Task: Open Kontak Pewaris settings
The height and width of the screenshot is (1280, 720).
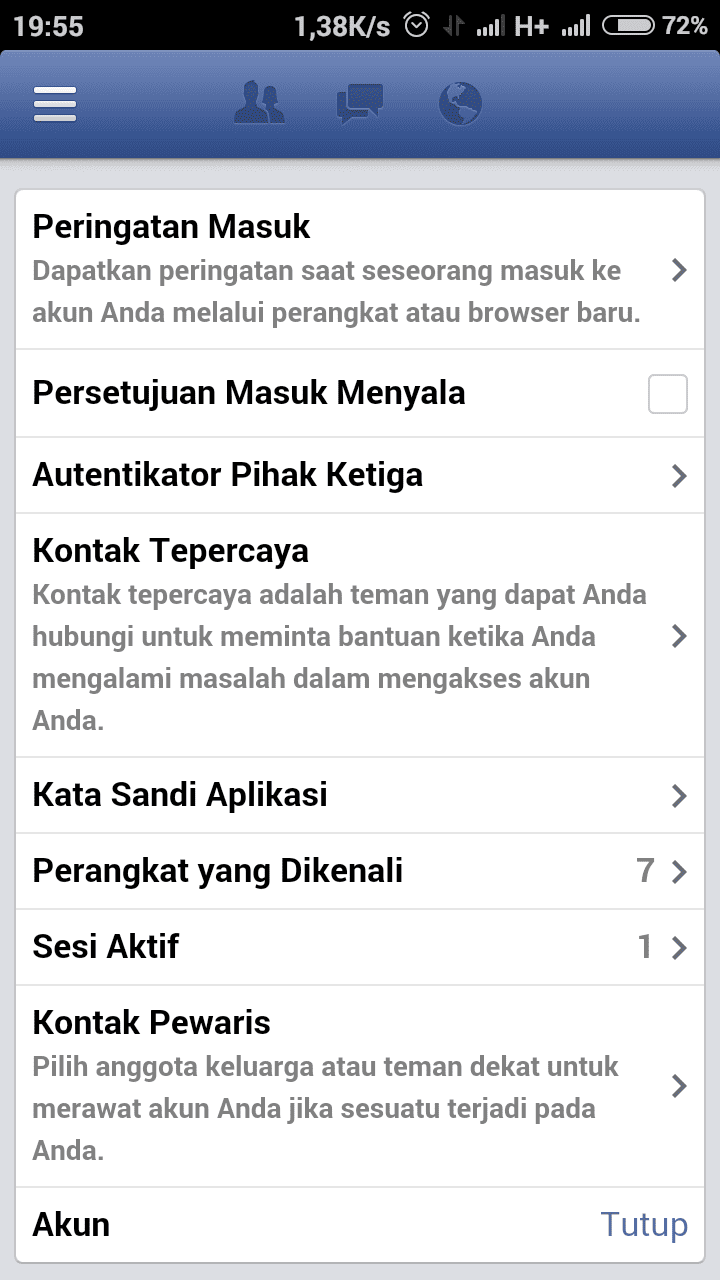Action: [360, 1086]
